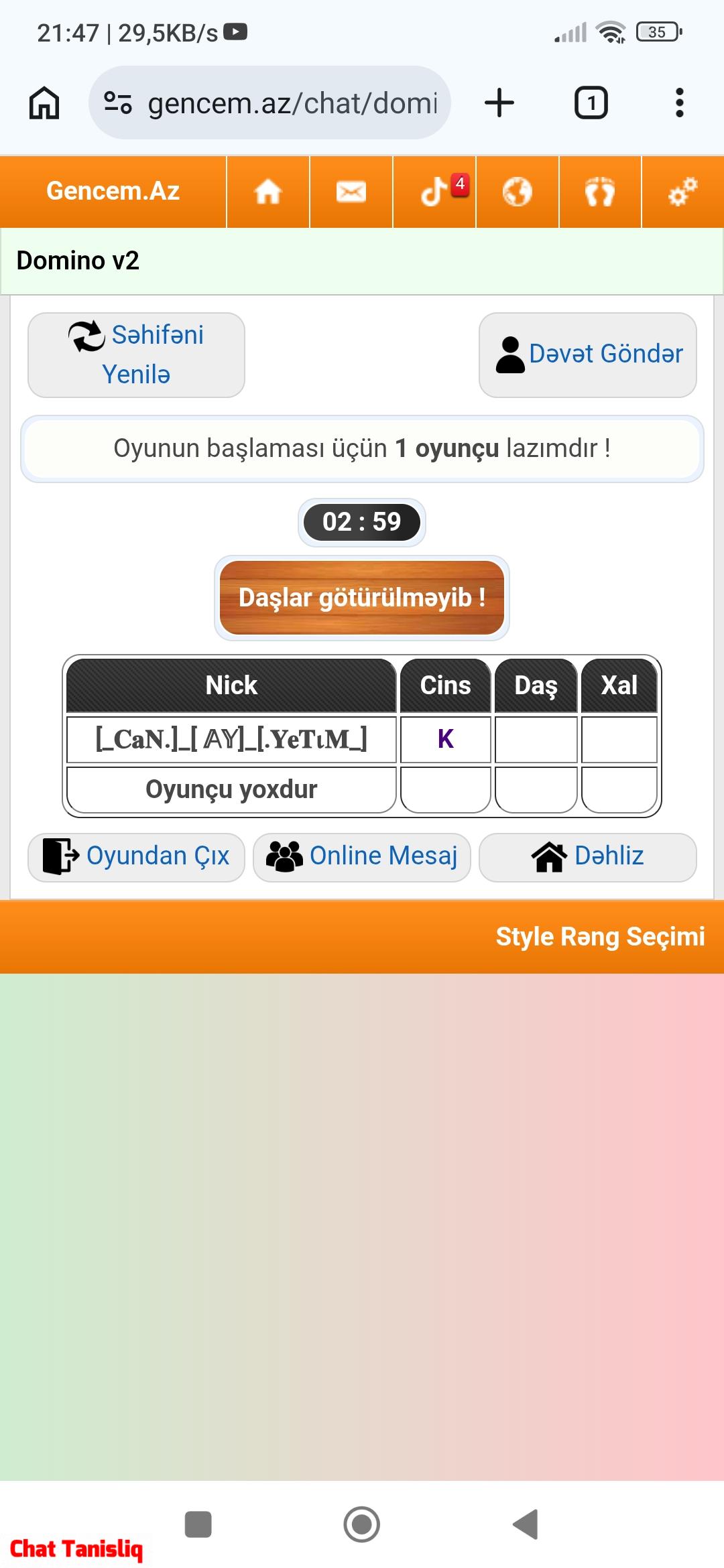Open the TikTok icon with 4 notifications
The width and height of the screenshot is (724, 1568).
(x=434, y=192)
